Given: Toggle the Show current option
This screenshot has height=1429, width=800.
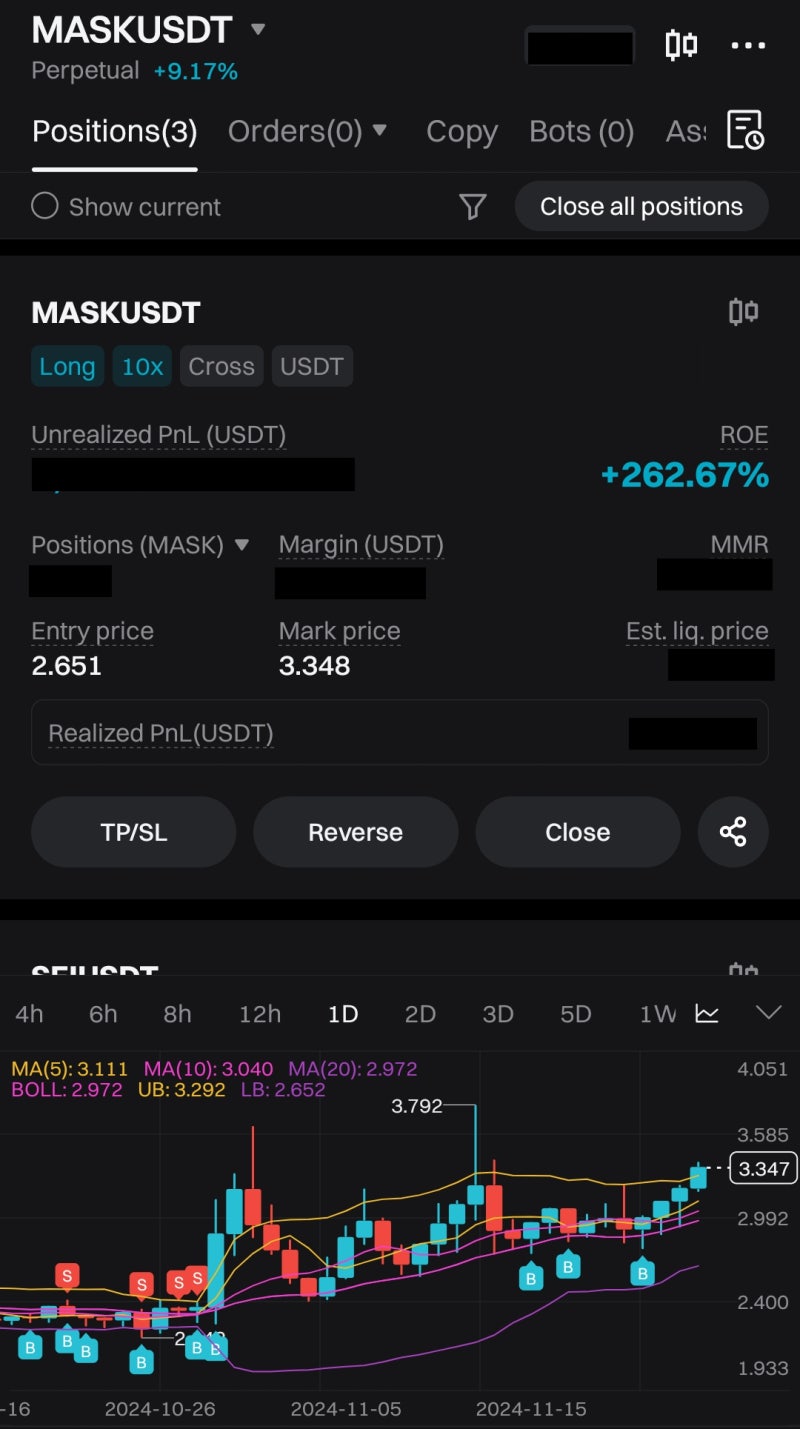Looking at the screenshot, I should pos(126,207).
